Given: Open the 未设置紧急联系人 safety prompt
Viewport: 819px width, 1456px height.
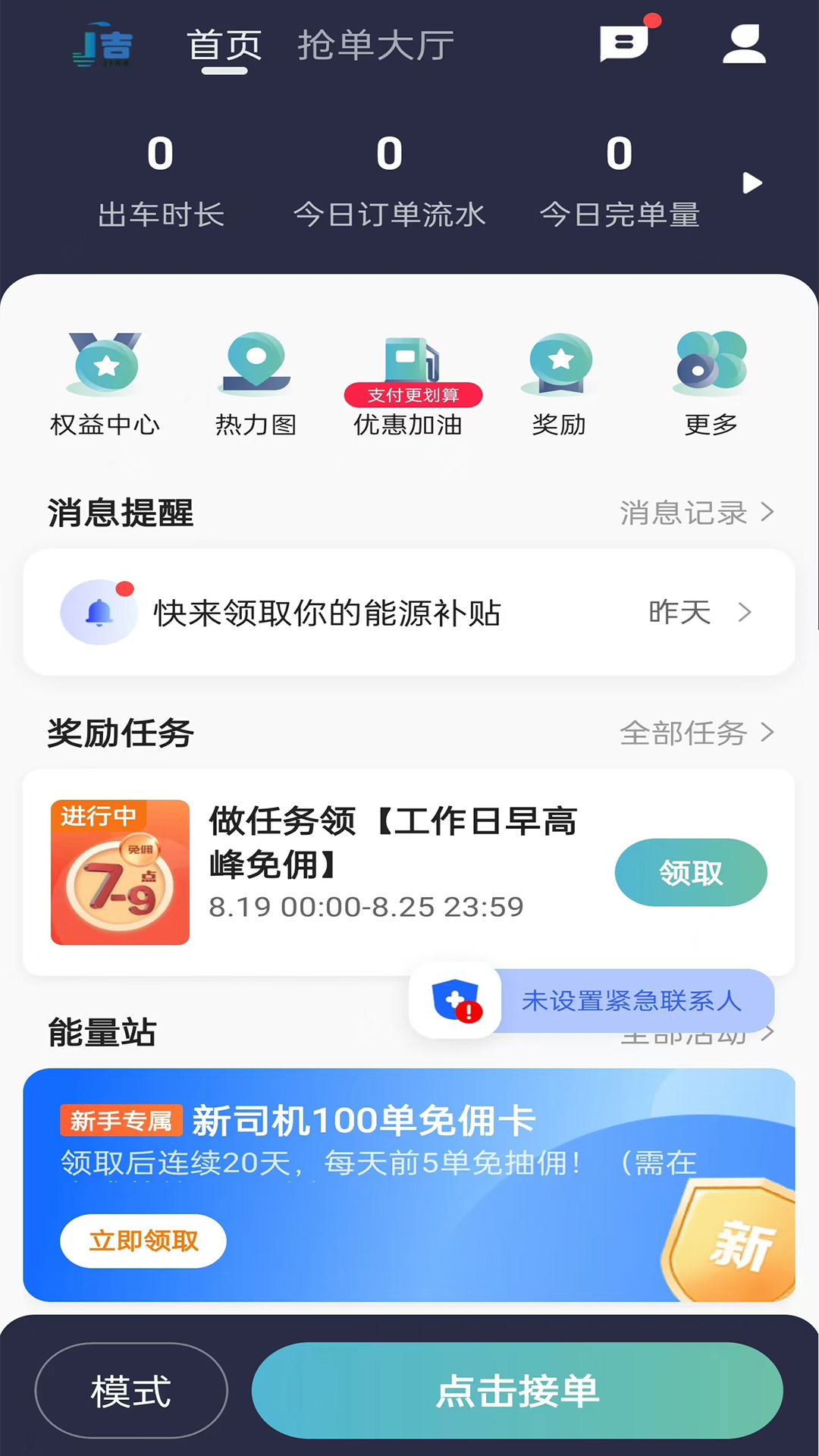Looking at the screenshot, I should tap(629, 1001).
